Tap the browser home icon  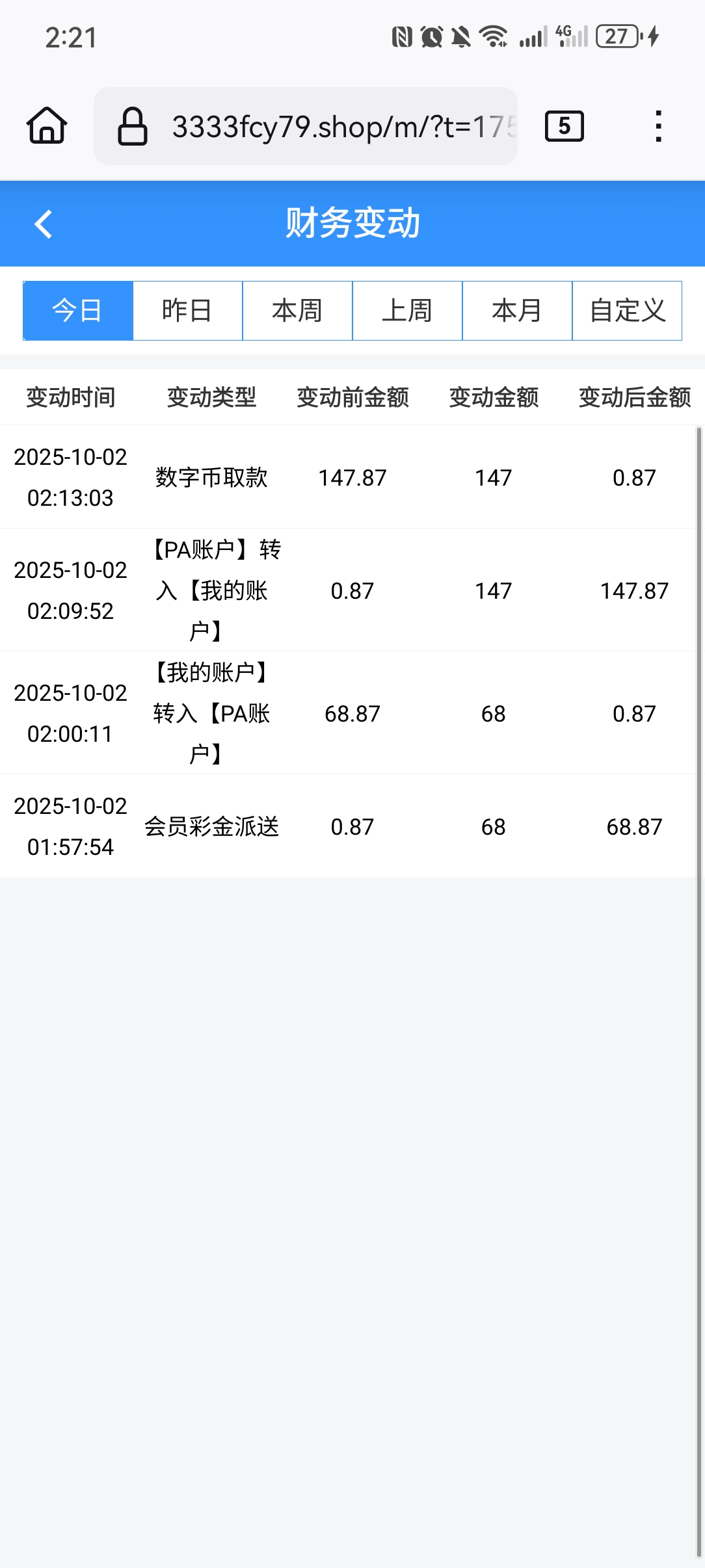[x=47, y=125]
